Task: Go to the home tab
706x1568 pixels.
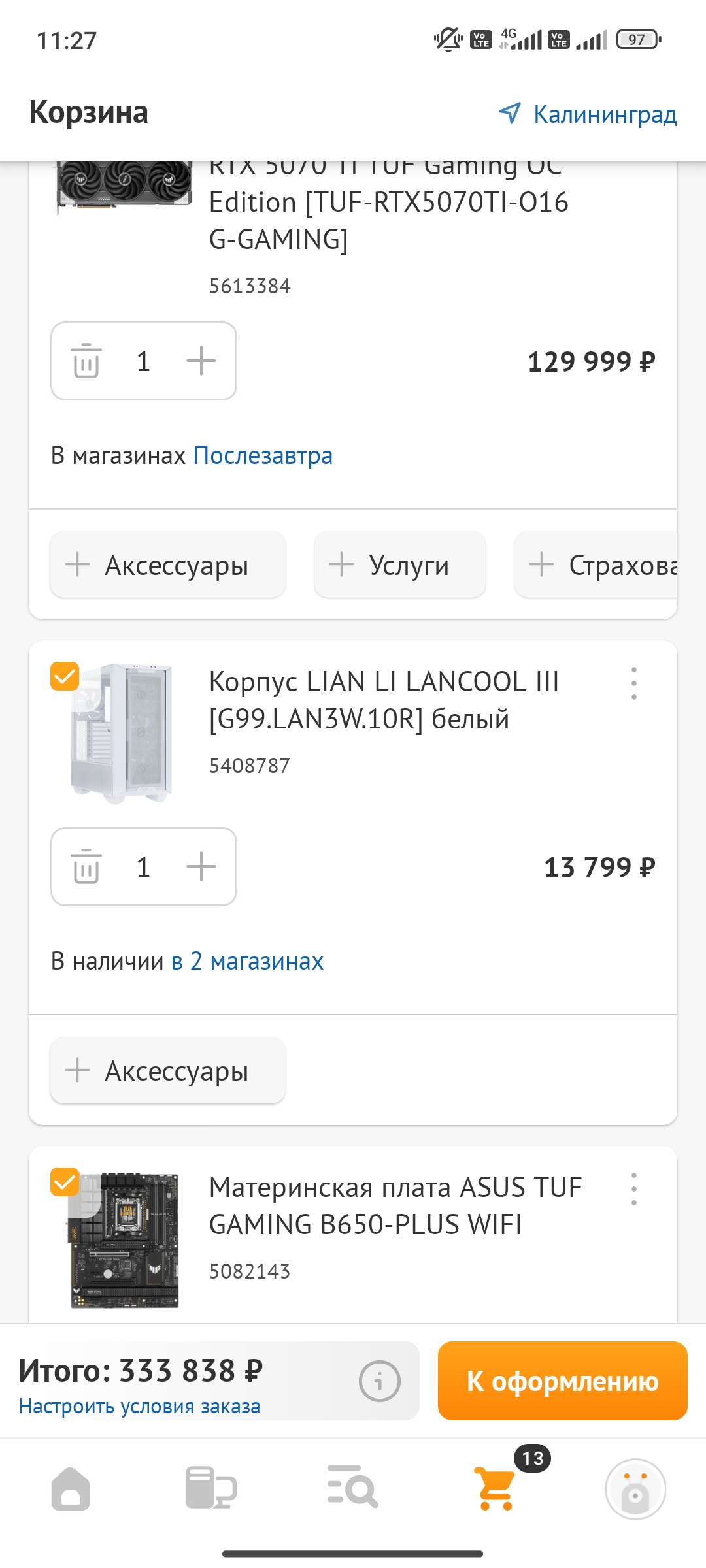Action: 71,1489
